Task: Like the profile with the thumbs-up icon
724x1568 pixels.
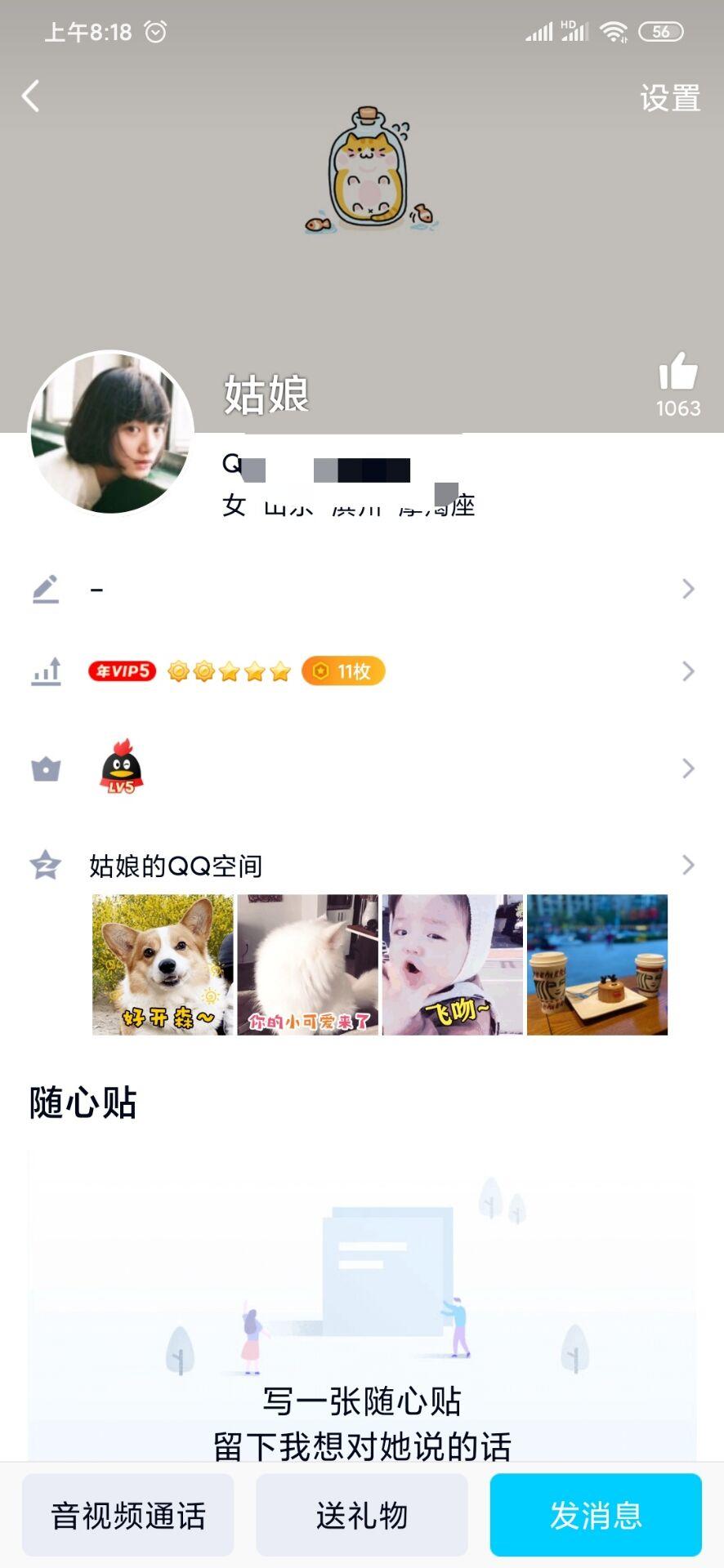Action: pyautogui.click(x=678, y=374)
